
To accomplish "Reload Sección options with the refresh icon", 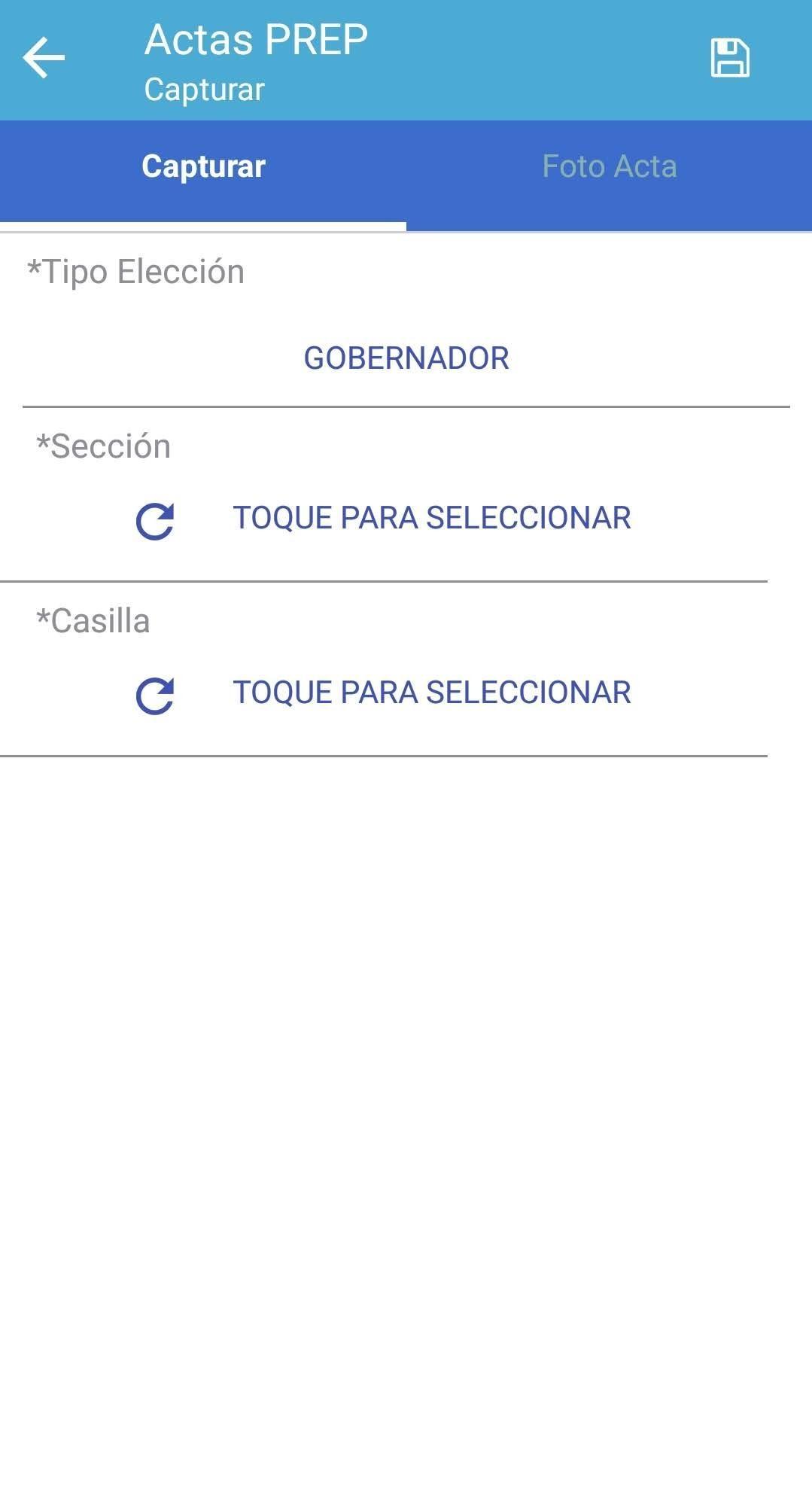I will click(x=155, y=521).
